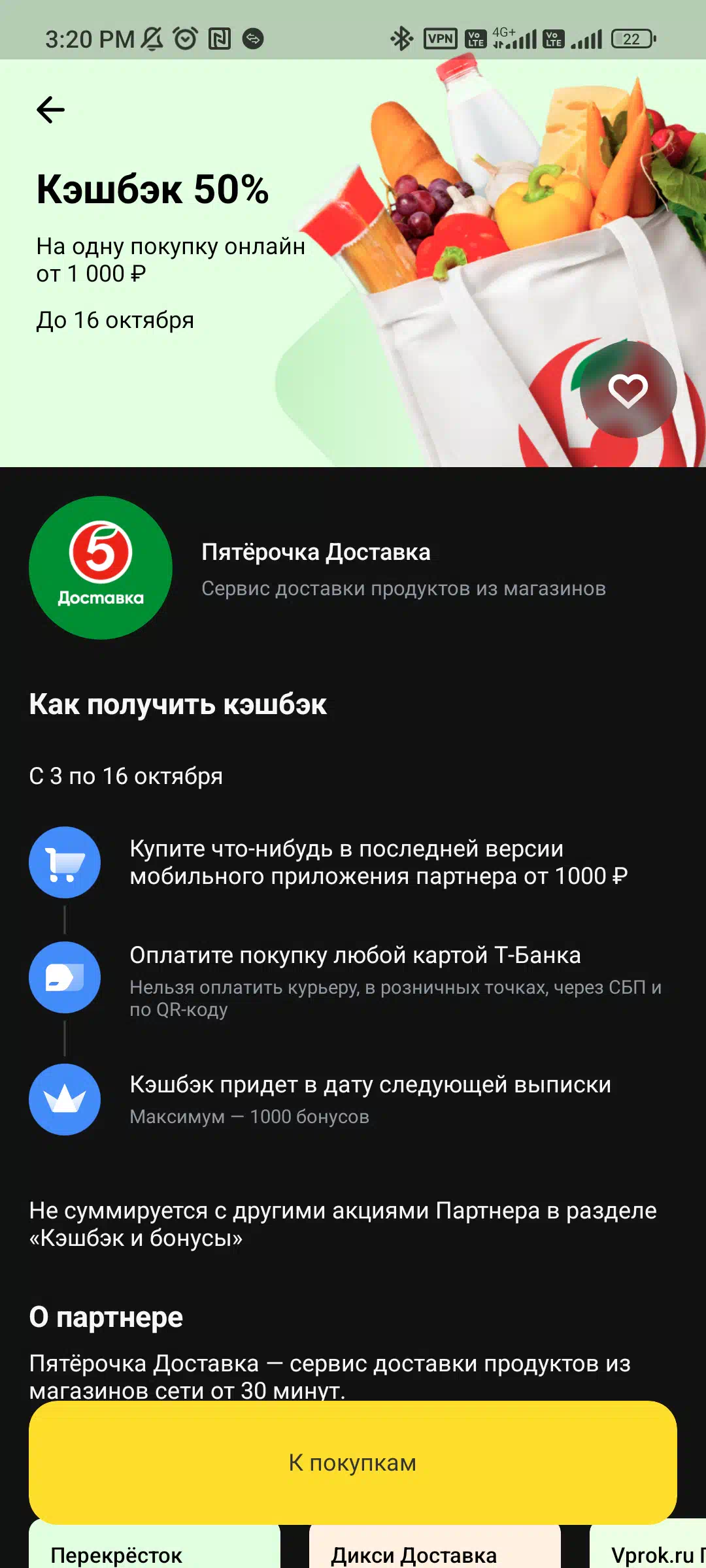The width and height of the screenshot is (706, 1568).
Task: Open the Дикси Доставка offer card
Action: 435,1546
